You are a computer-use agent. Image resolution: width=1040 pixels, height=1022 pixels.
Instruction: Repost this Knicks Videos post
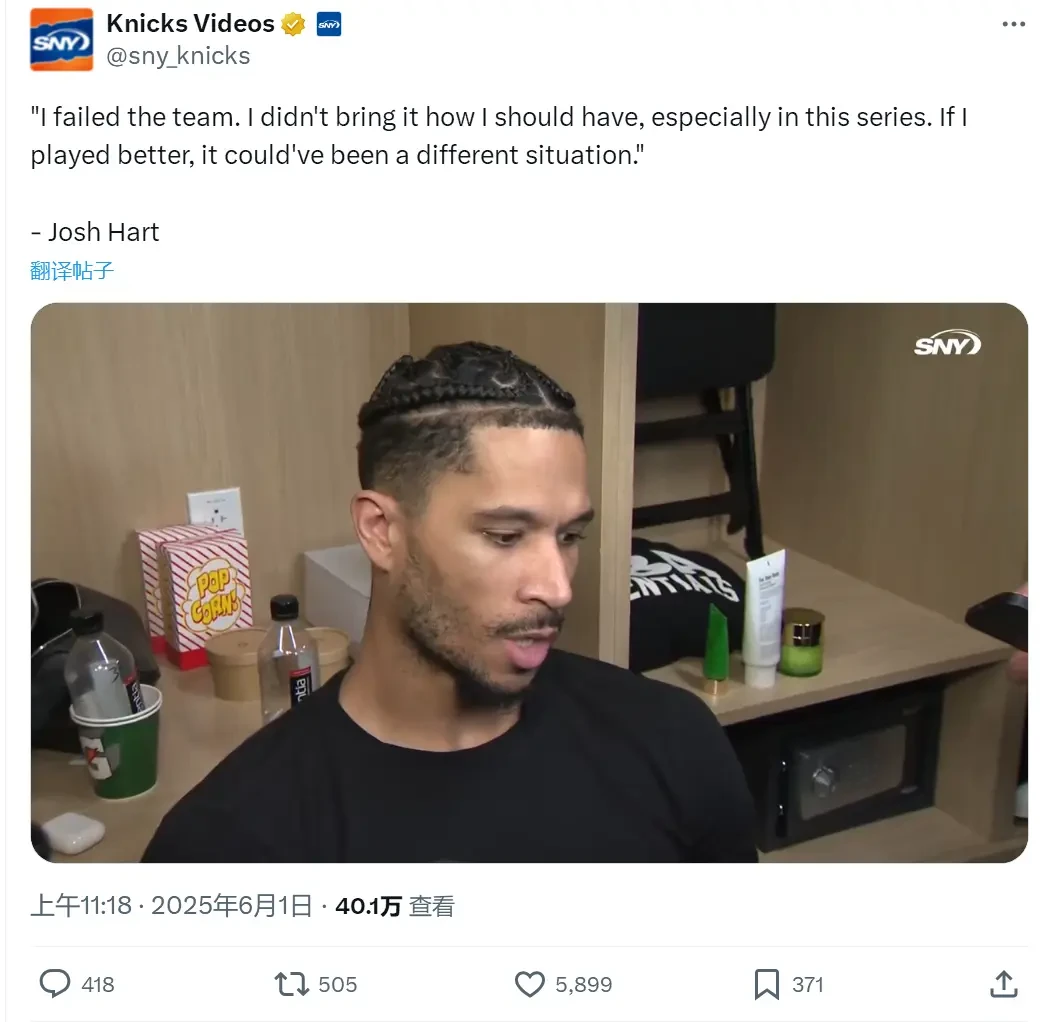(x=291, y=984)
